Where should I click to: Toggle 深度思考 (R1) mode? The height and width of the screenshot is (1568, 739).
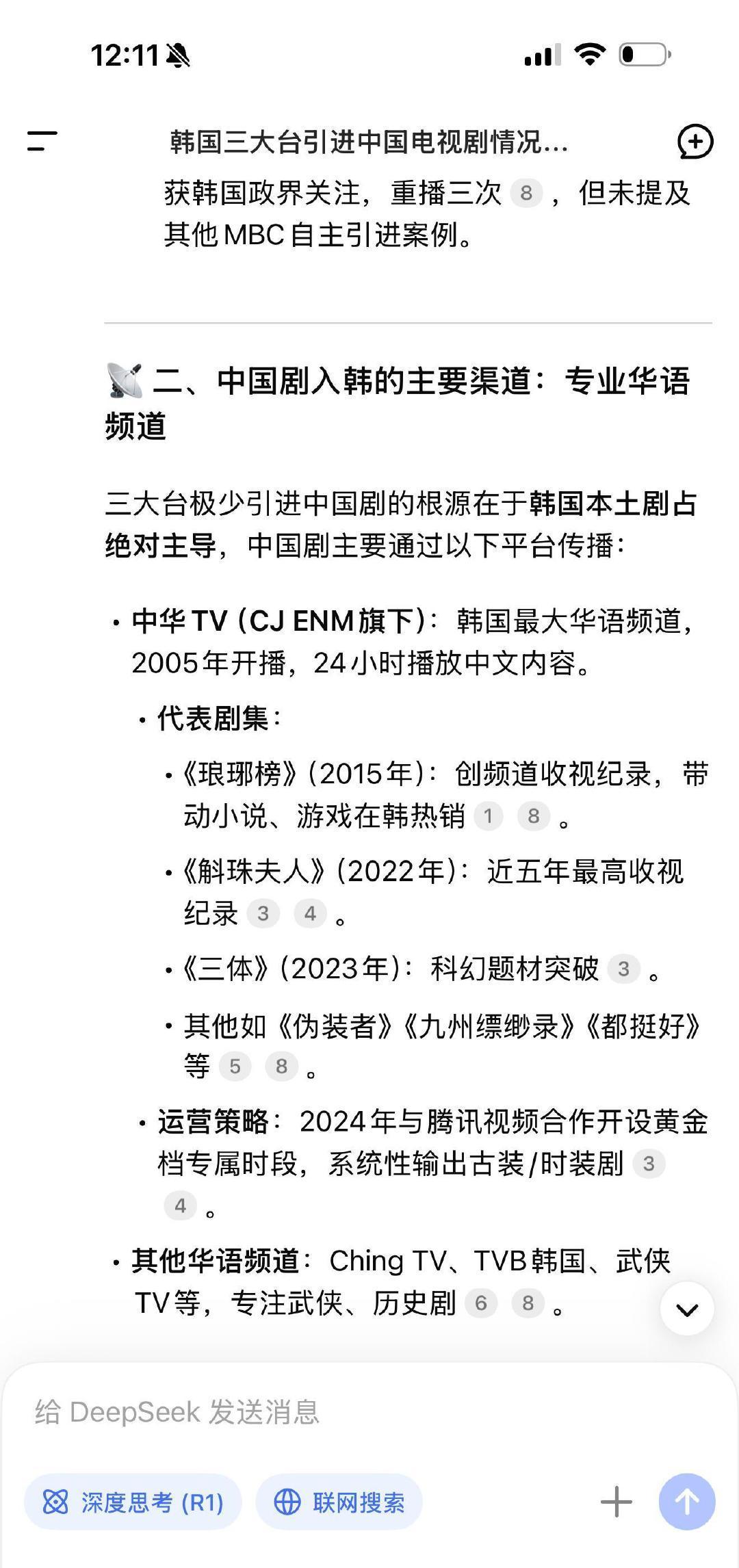(x=133, y=1502)
